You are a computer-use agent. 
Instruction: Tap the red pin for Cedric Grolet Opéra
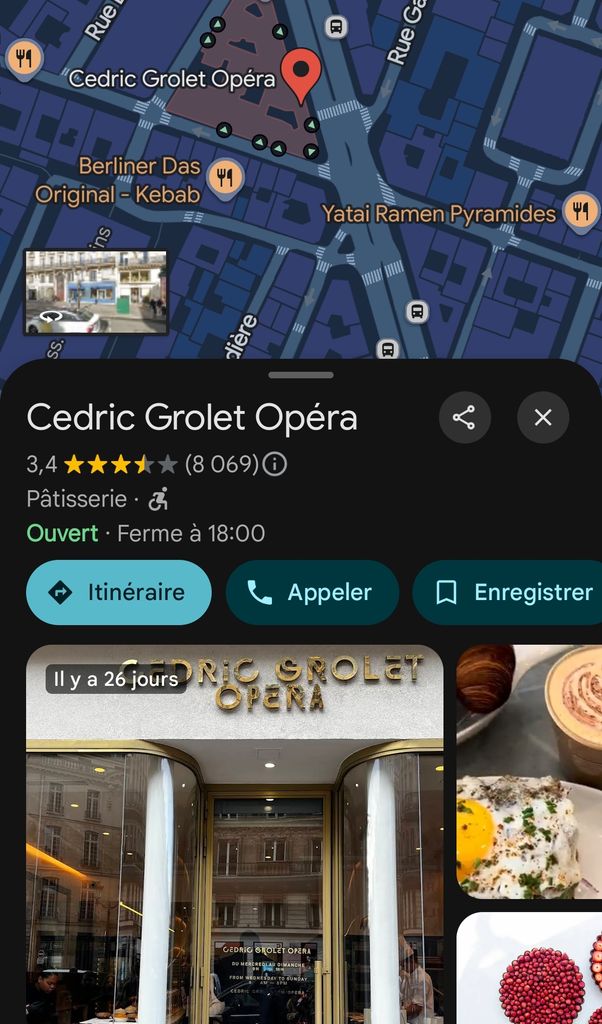click(x=300, y=74)
